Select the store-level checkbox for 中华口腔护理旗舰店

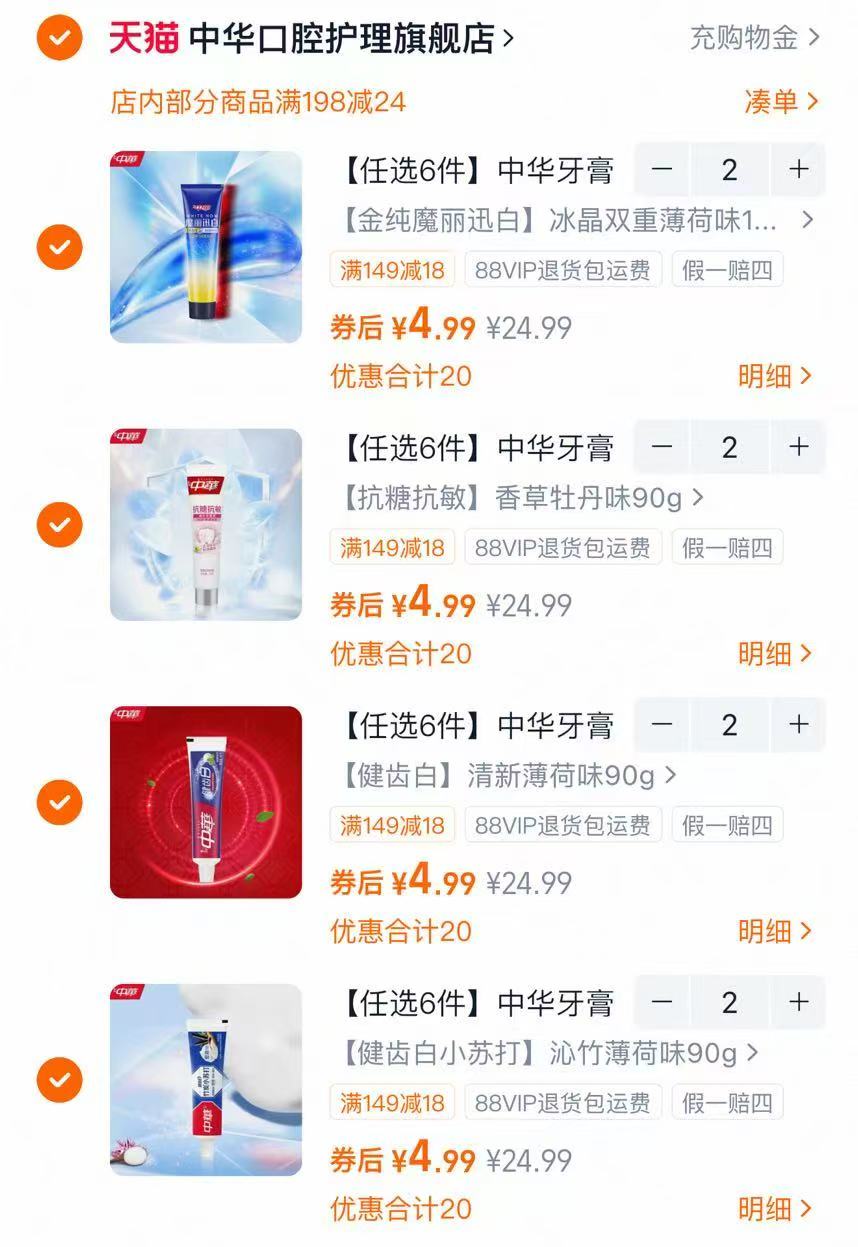click(58, 38)
